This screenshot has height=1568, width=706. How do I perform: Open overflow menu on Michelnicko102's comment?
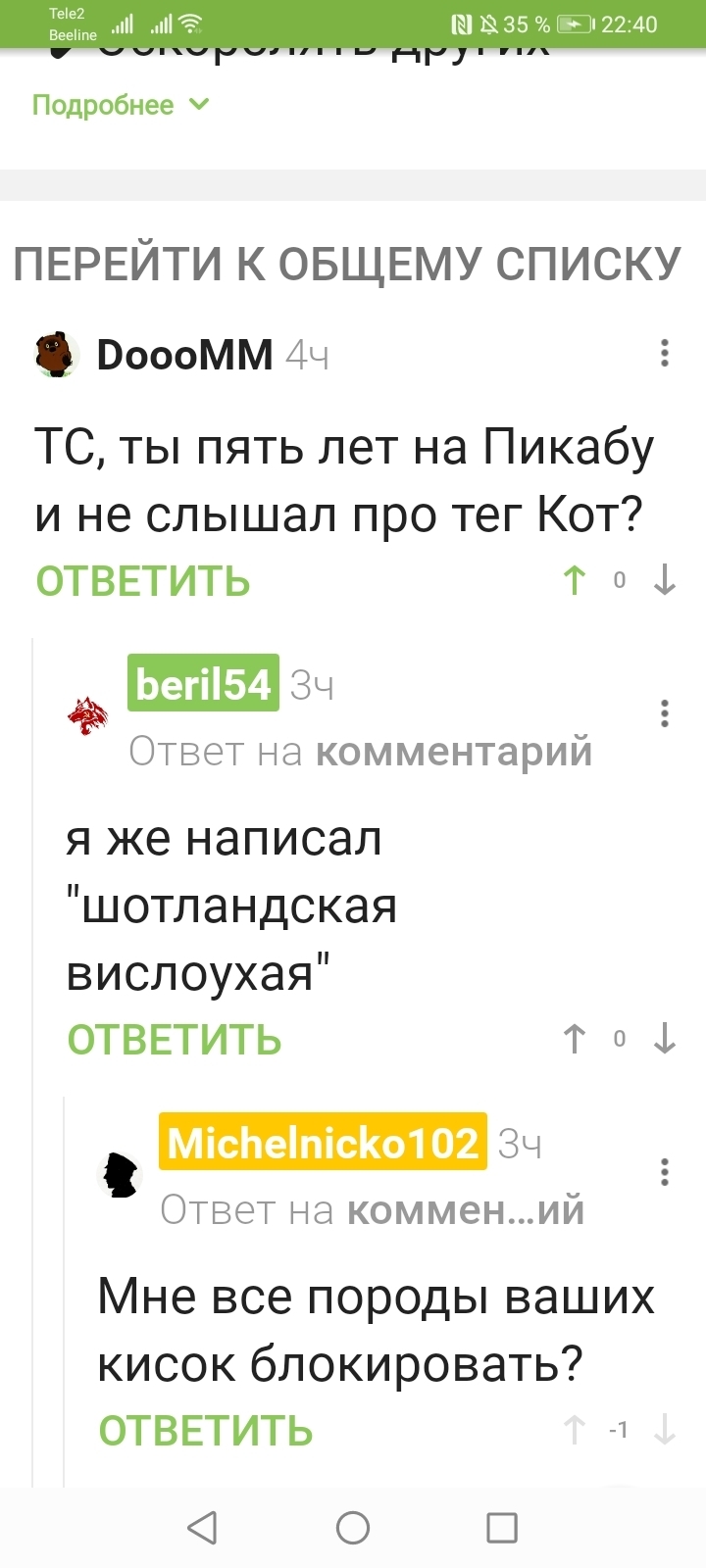click(665, 1172)
